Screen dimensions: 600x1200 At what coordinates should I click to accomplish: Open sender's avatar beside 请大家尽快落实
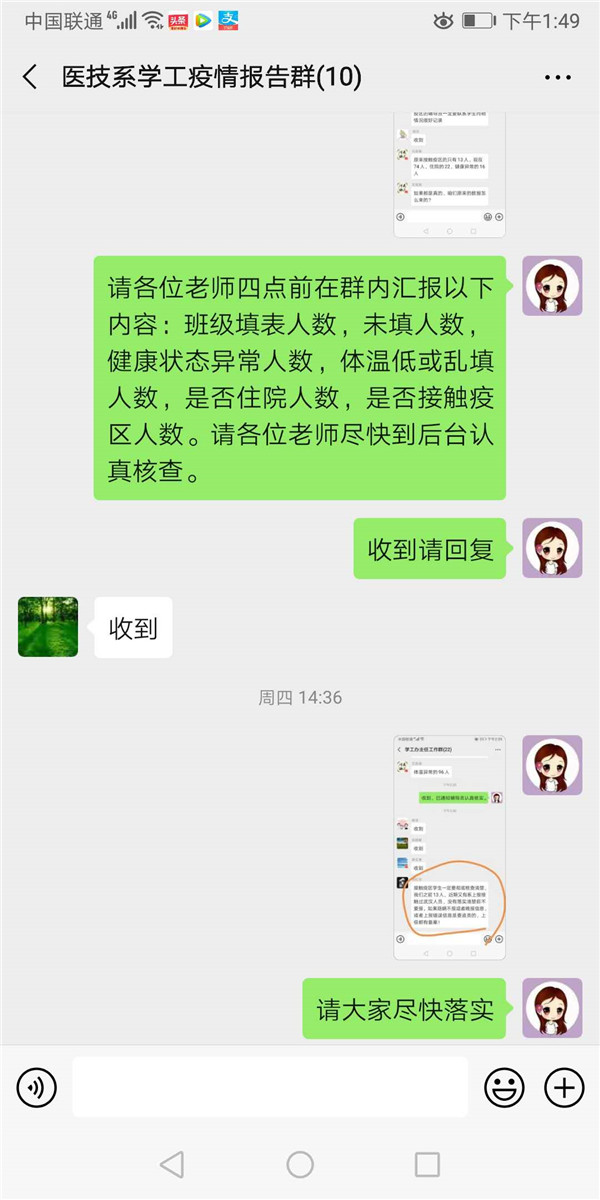pos(552,1008)
